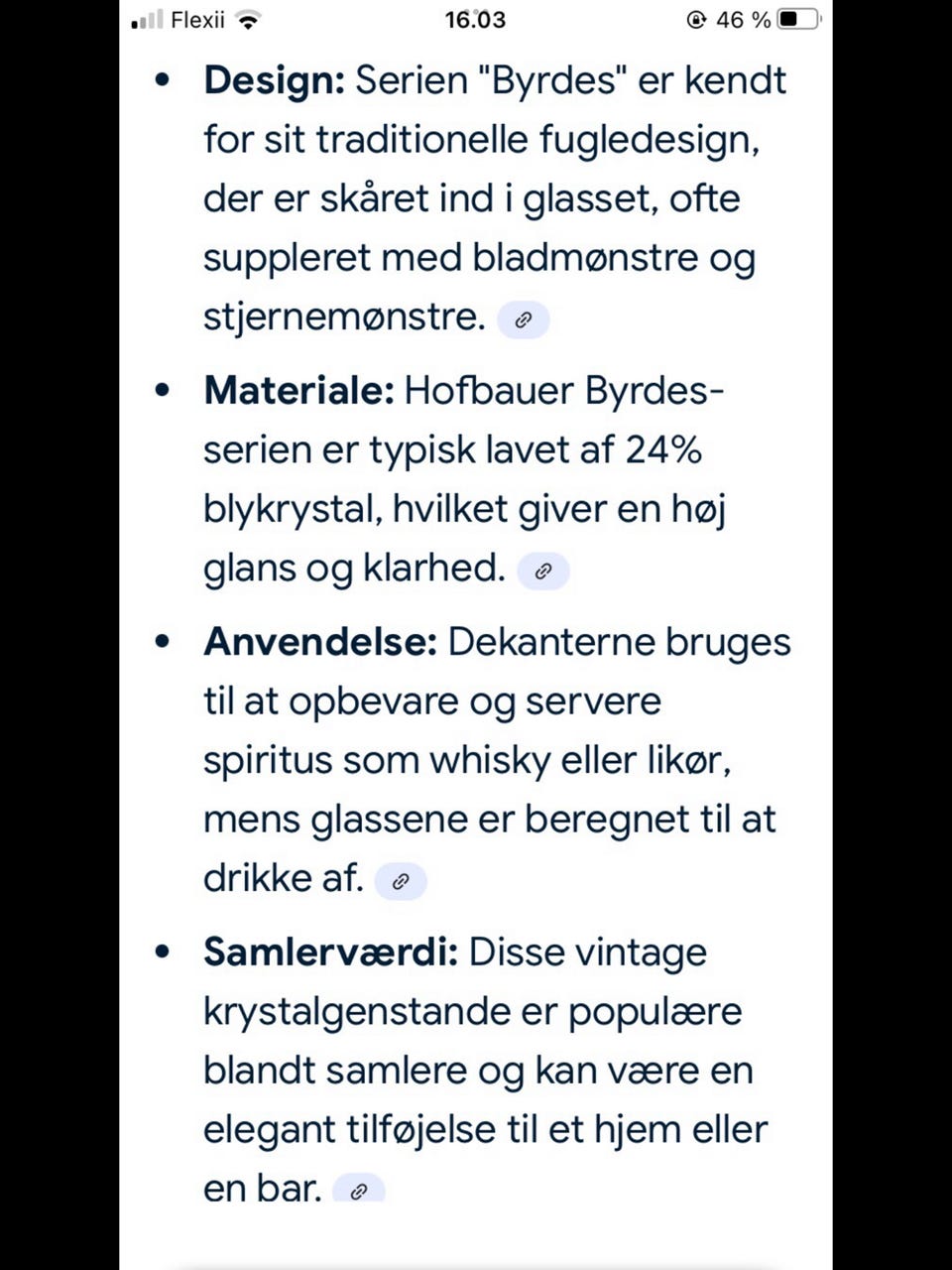Image resolution: width=952 pixels, height=1270 pixels.
Task: Open the alarm clock status icon
Action: 697,18
